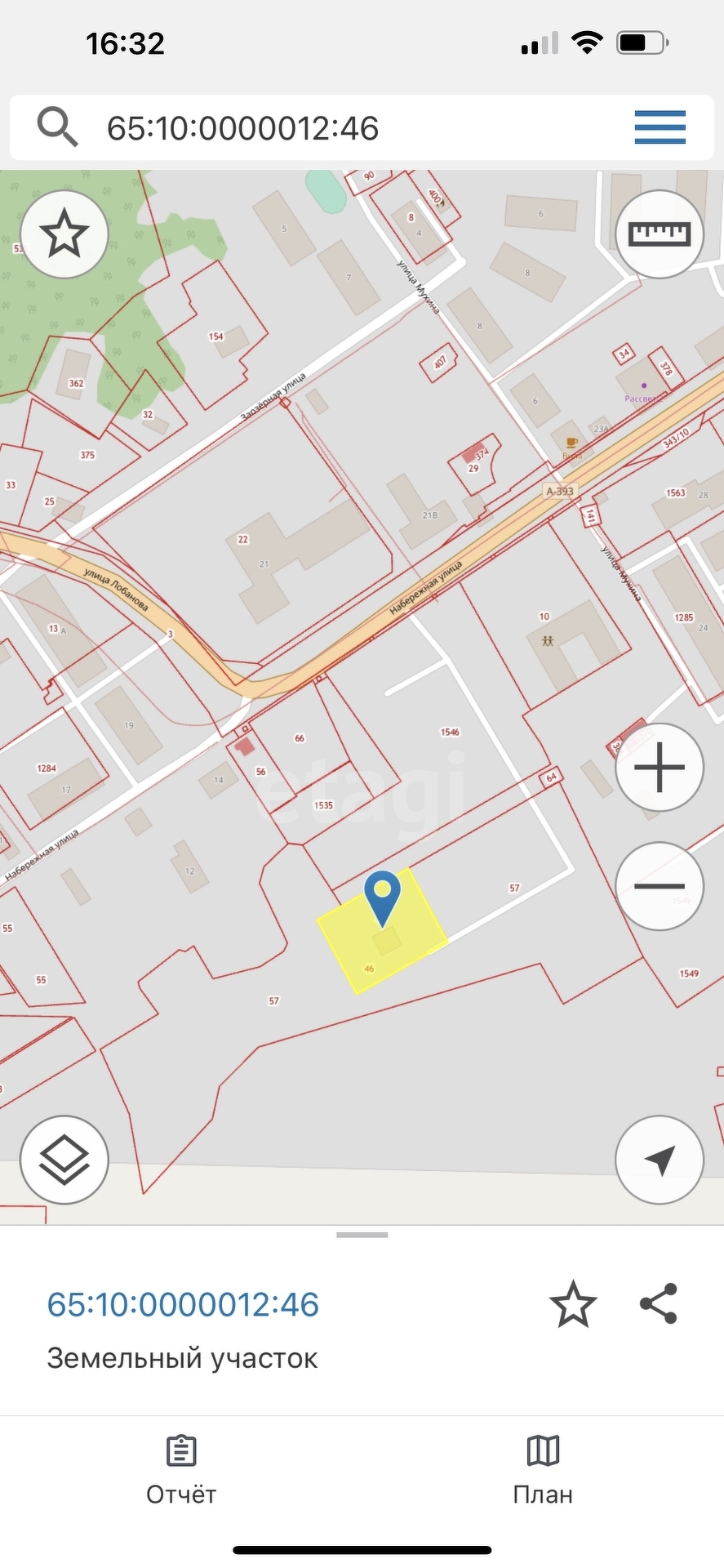Open the hamburger menu

point(660,127)
